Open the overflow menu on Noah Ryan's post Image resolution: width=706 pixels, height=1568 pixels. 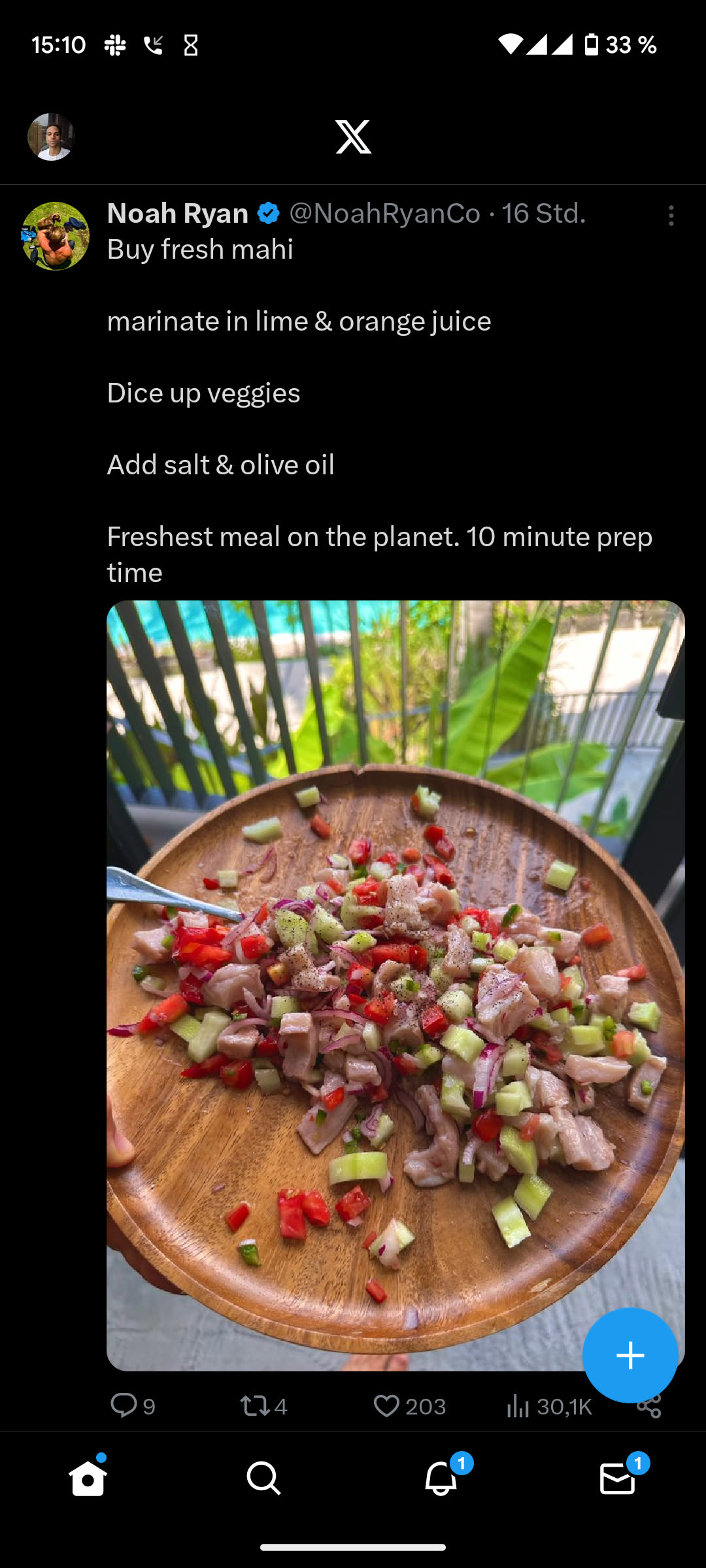pos(671,216)
